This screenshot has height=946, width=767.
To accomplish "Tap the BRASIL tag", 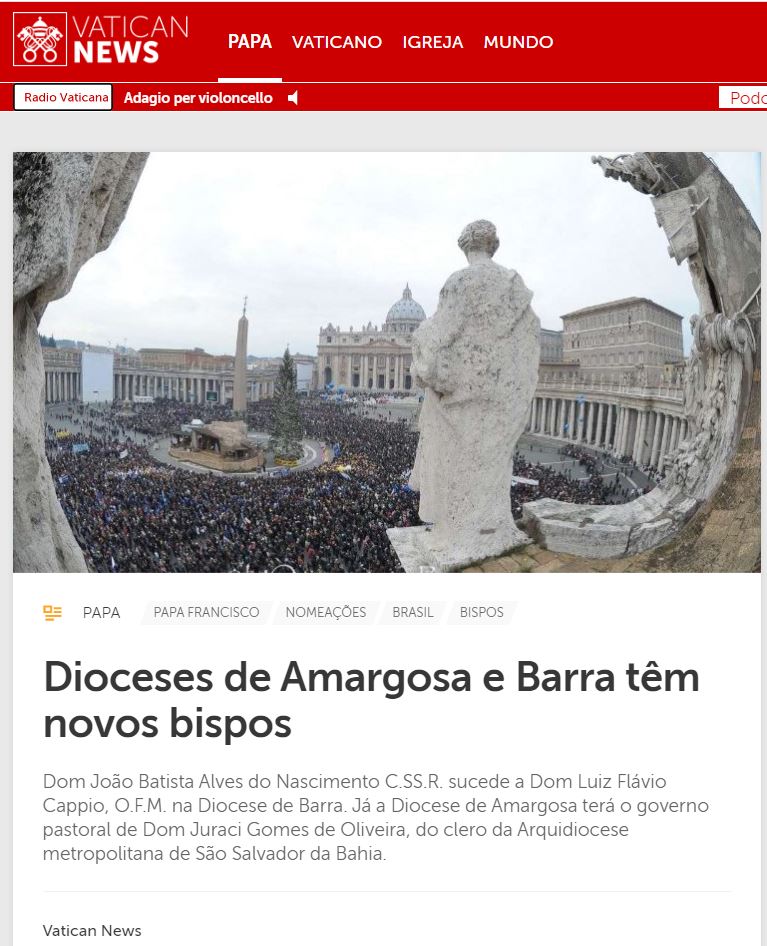I will click(413, 612).
